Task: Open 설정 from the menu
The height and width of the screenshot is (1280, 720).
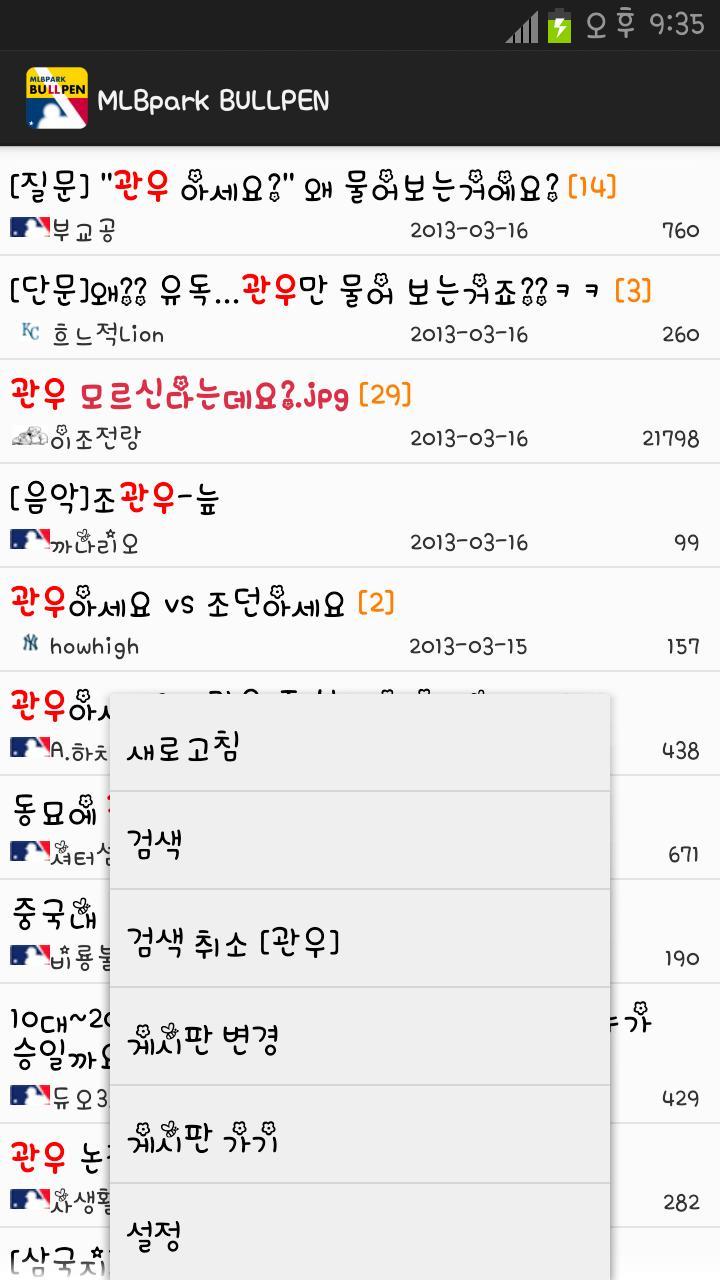Action: coord(360,1234)
